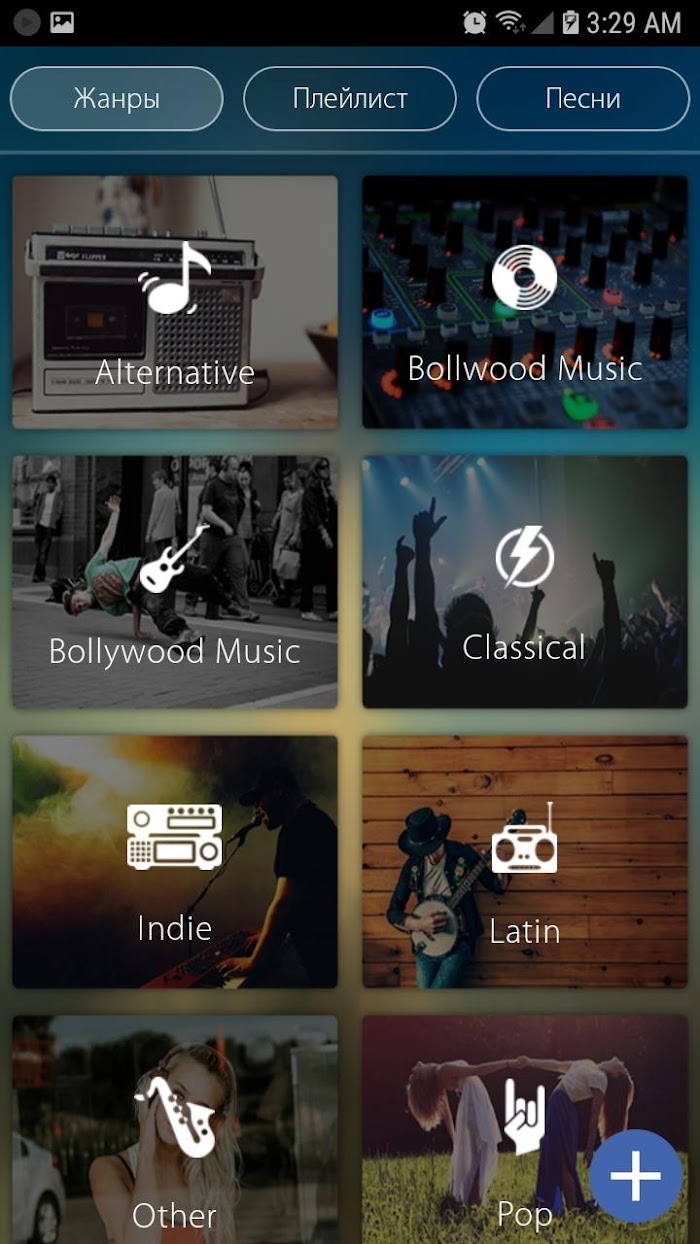Select the Classical genre card
This screenshot has width=700, height=1244.
click(525, 582)
